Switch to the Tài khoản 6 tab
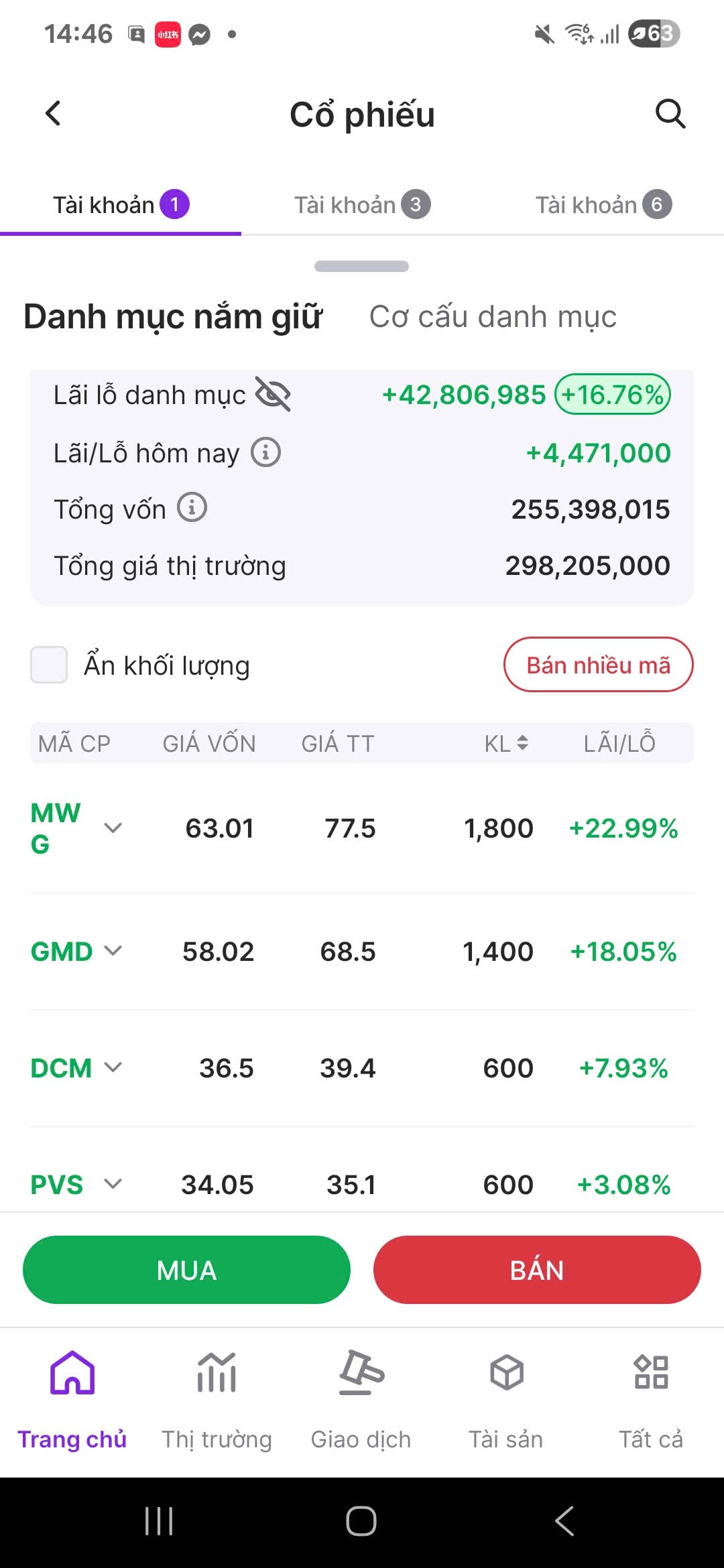Viewport: 724px width, 1568px height. point(603,205)
